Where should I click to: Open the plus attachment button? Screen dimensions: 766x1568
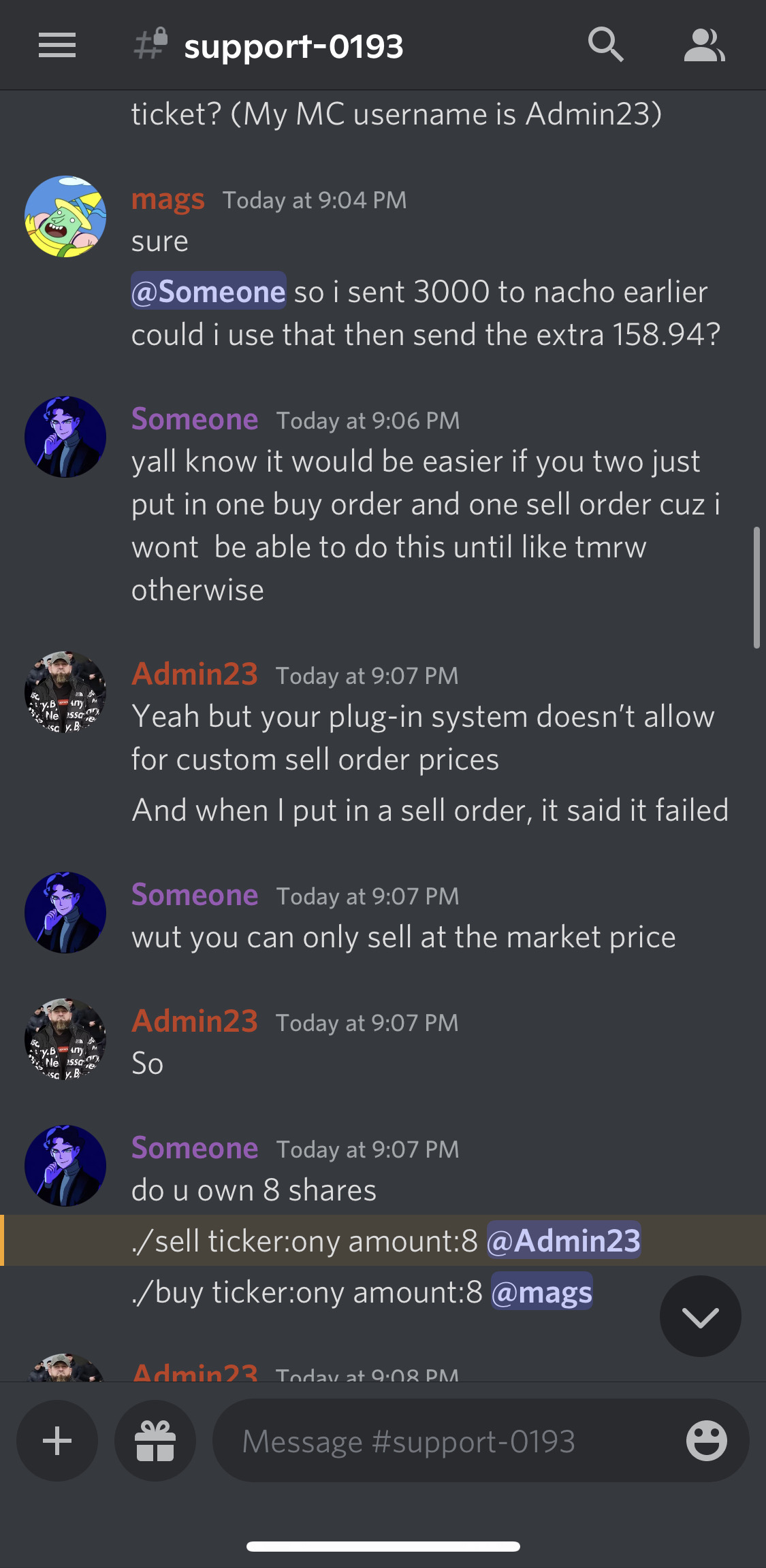point(57,1441)
